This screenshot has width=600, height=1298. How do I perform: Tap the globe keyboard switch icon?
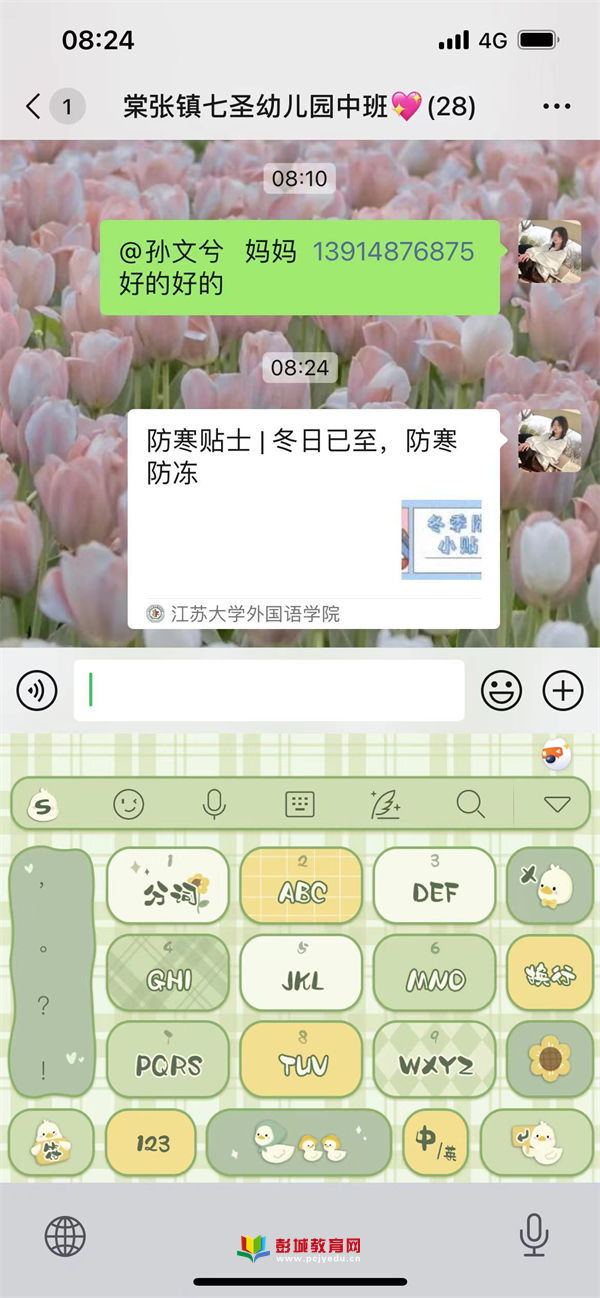(65, 1237)
